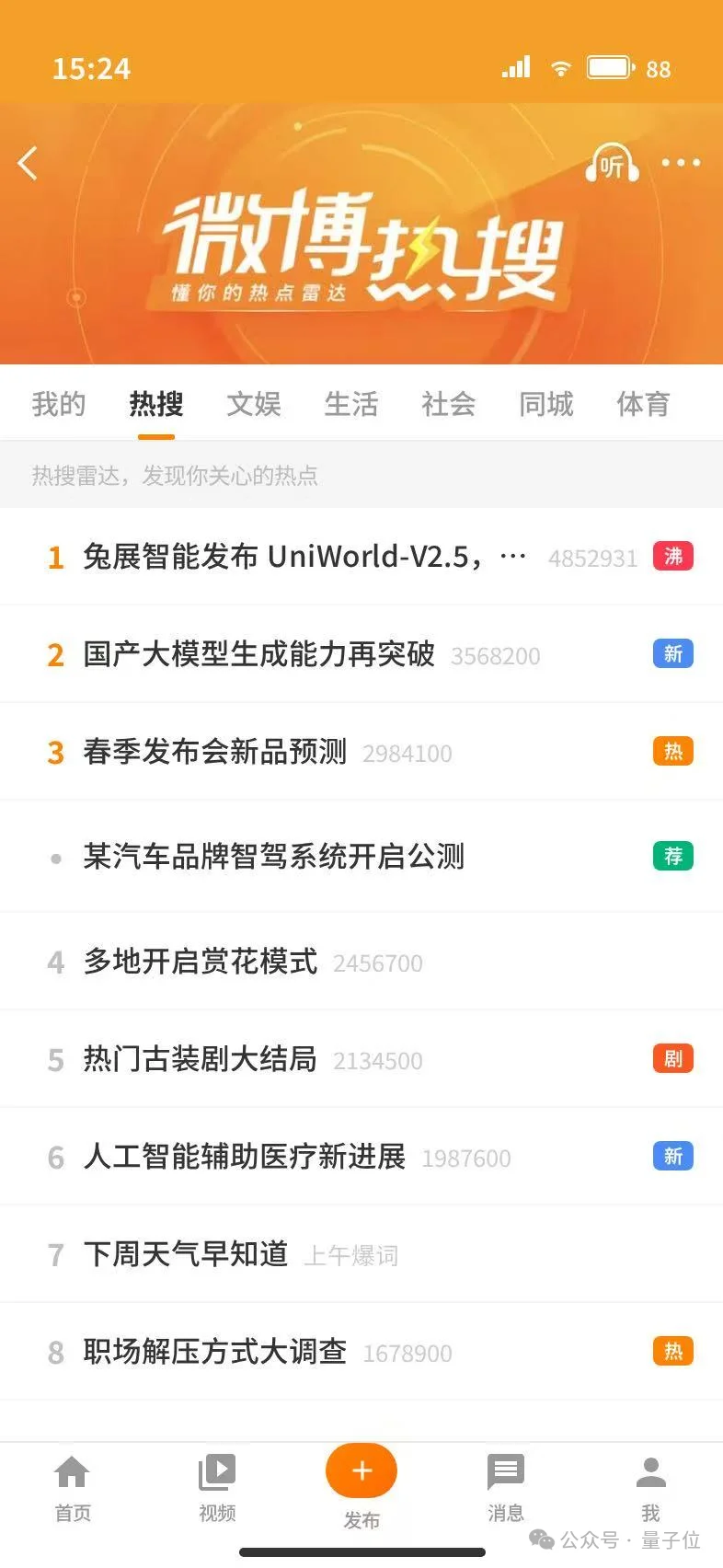Open the more options ellipsis menu
723x1568 pixels.
[x=681, y=162]
